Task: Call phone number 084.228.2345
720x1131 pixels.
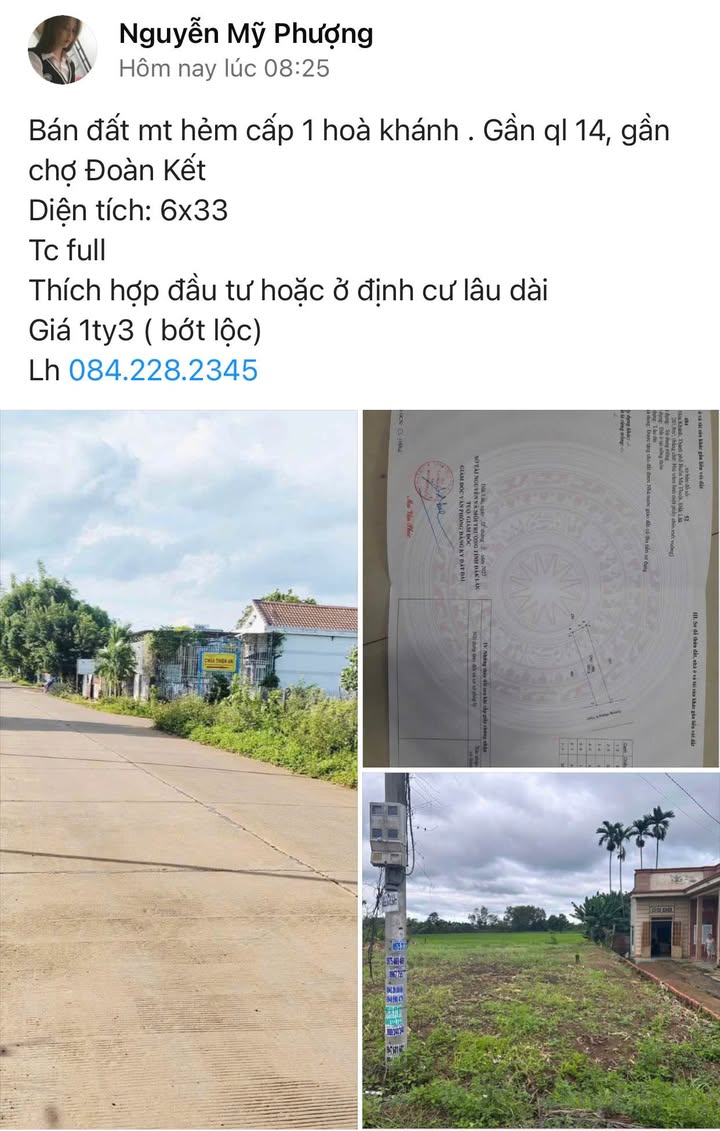Action: pyautogui.click(x=163, y=370)
